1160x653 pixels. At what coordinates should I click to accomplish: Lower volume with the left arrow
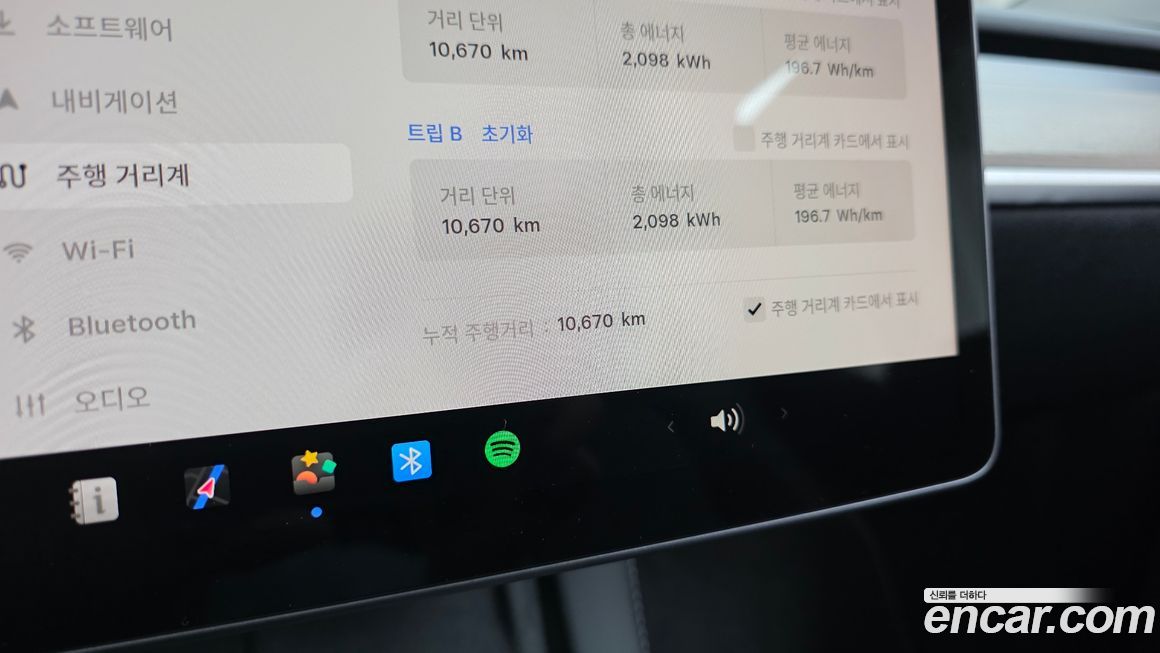(671, 427)
